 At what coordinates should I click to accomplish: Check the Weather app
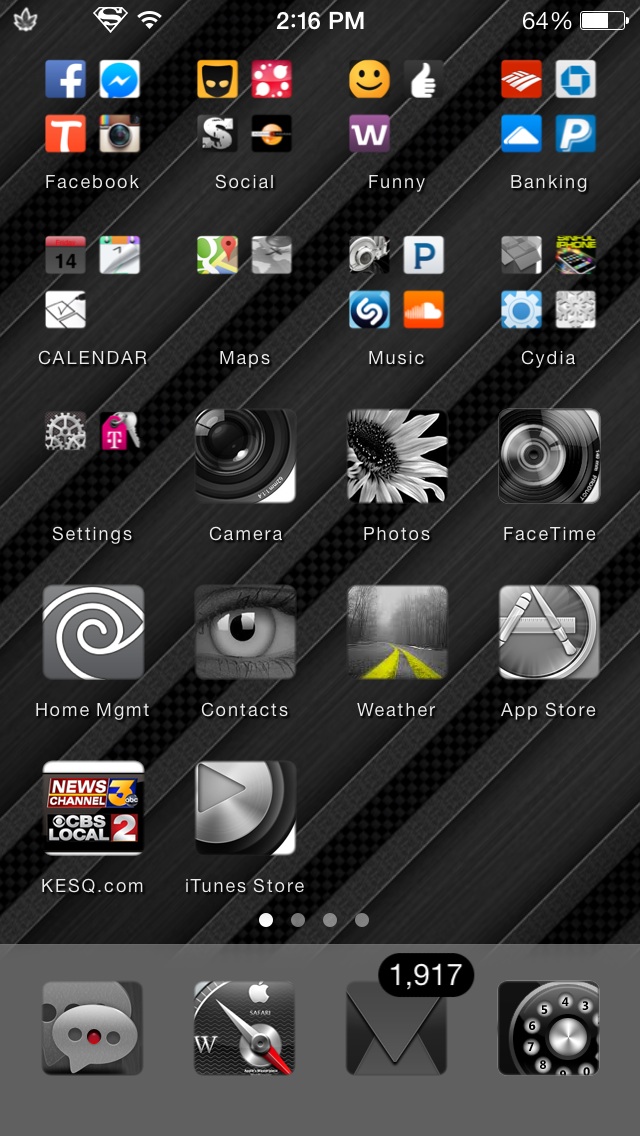pos(397,632)
